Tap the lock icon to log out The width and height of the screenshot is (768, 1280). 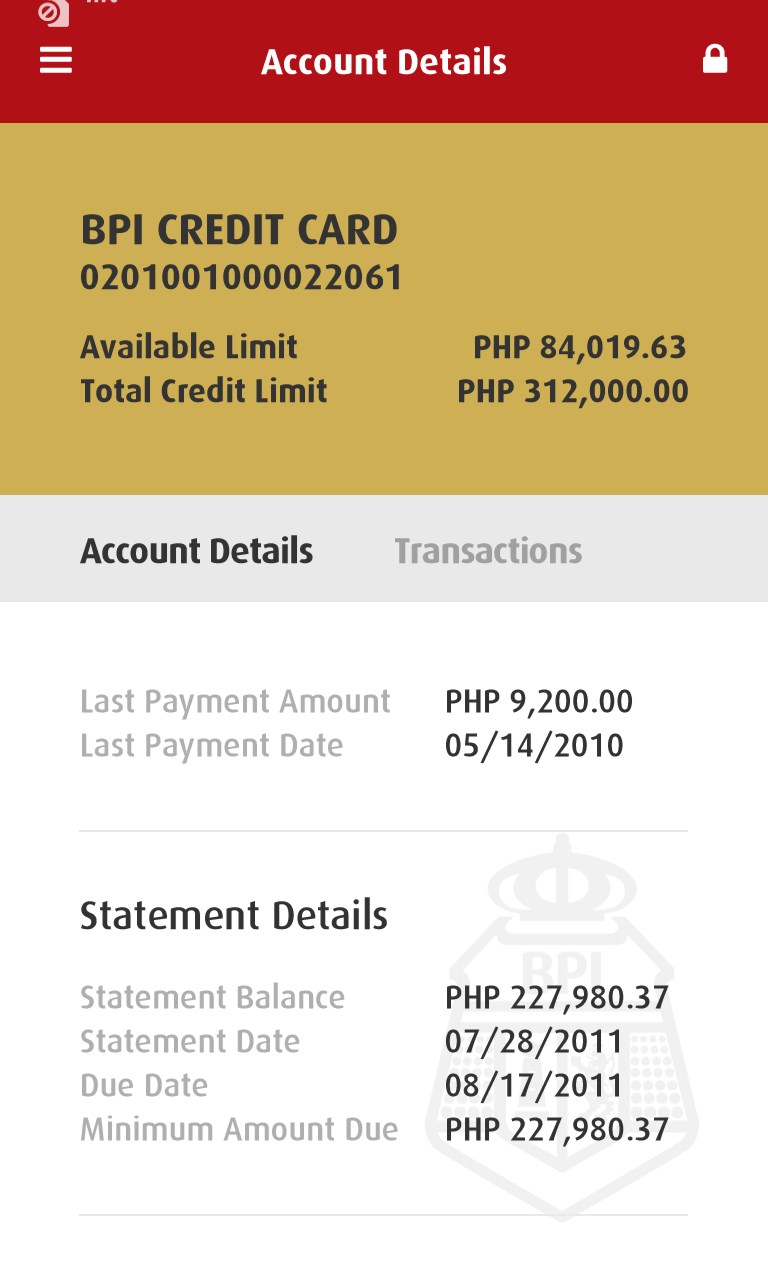point(714,60)
